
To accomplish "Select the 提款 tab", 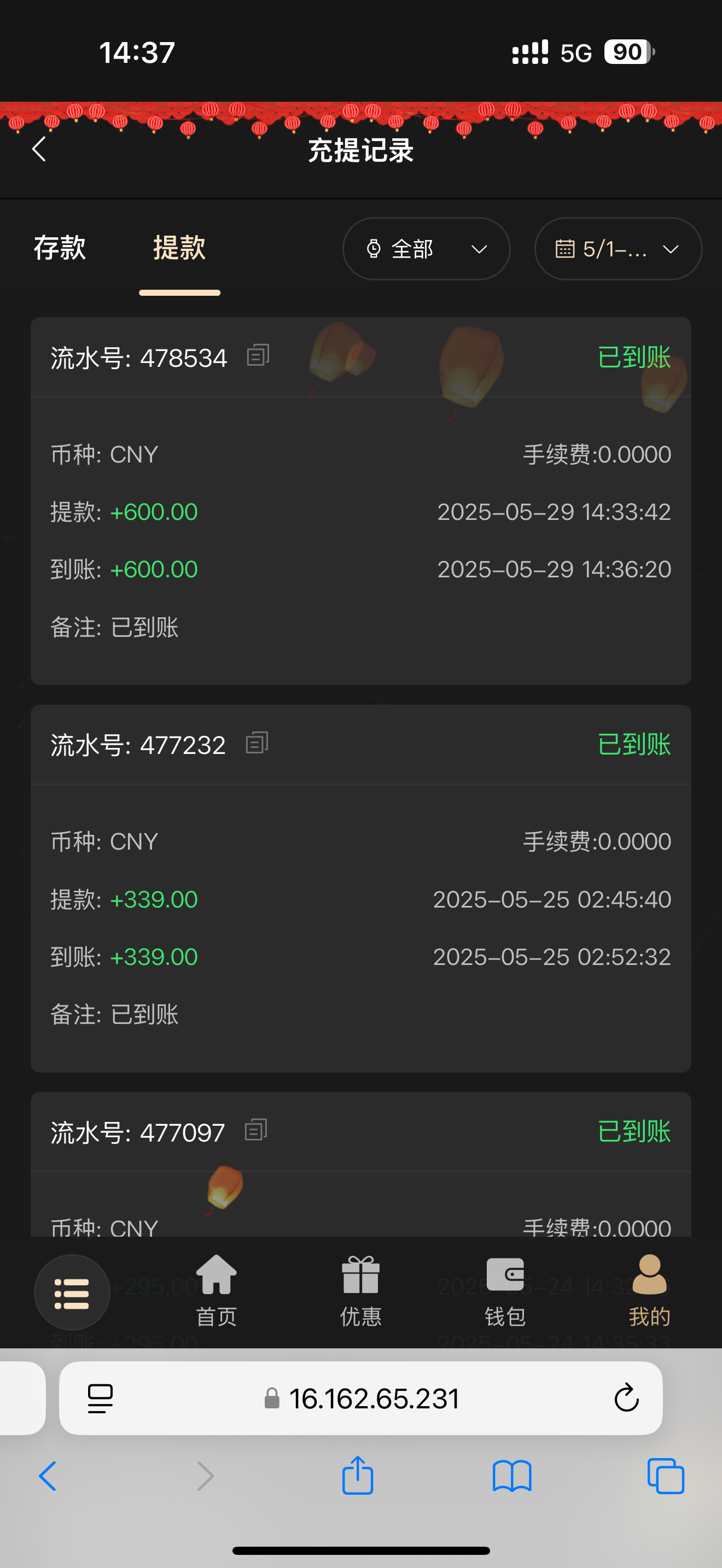I will pyautogui.click(x=179, y=248).
